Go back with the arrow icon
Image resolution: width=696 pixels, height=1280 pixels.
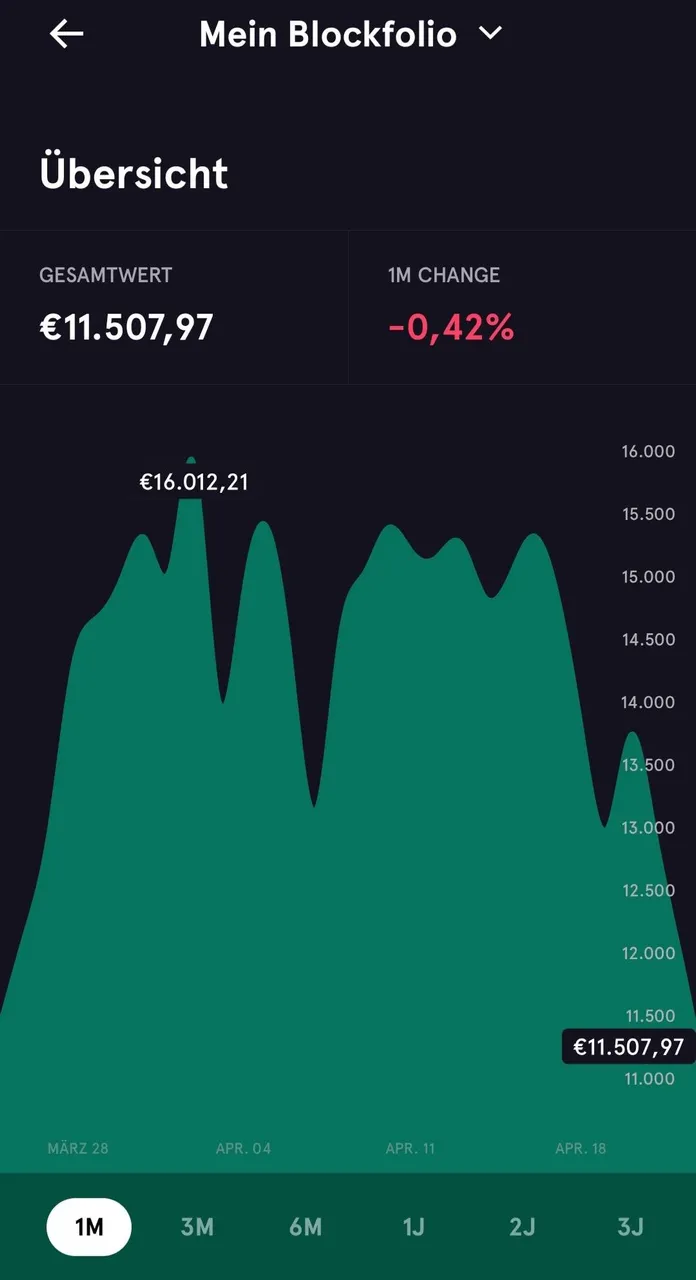[x=66, y=34]
